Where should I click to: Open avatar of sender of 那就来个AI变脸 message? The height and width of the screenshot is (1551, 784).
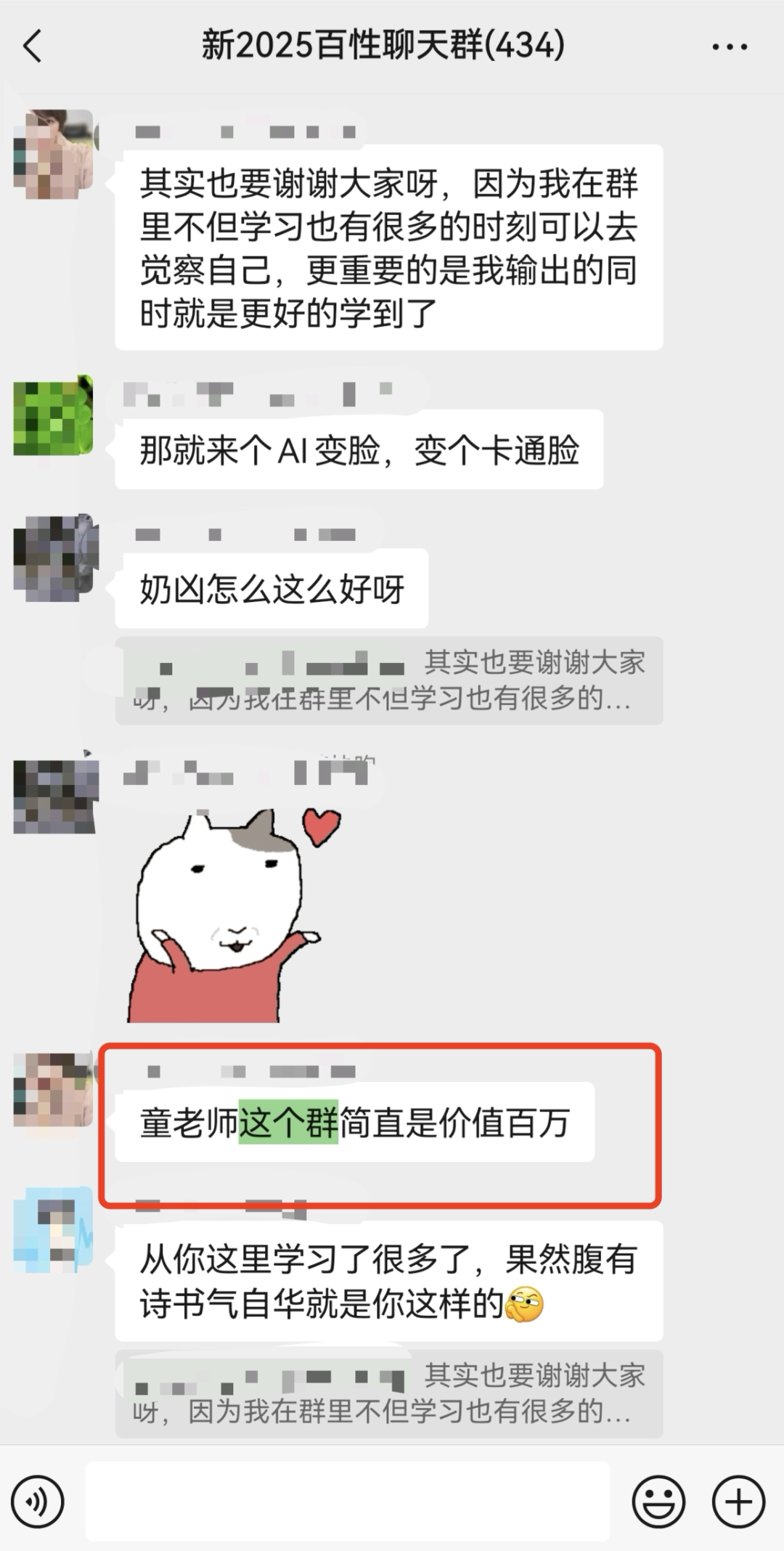[54, 416]
